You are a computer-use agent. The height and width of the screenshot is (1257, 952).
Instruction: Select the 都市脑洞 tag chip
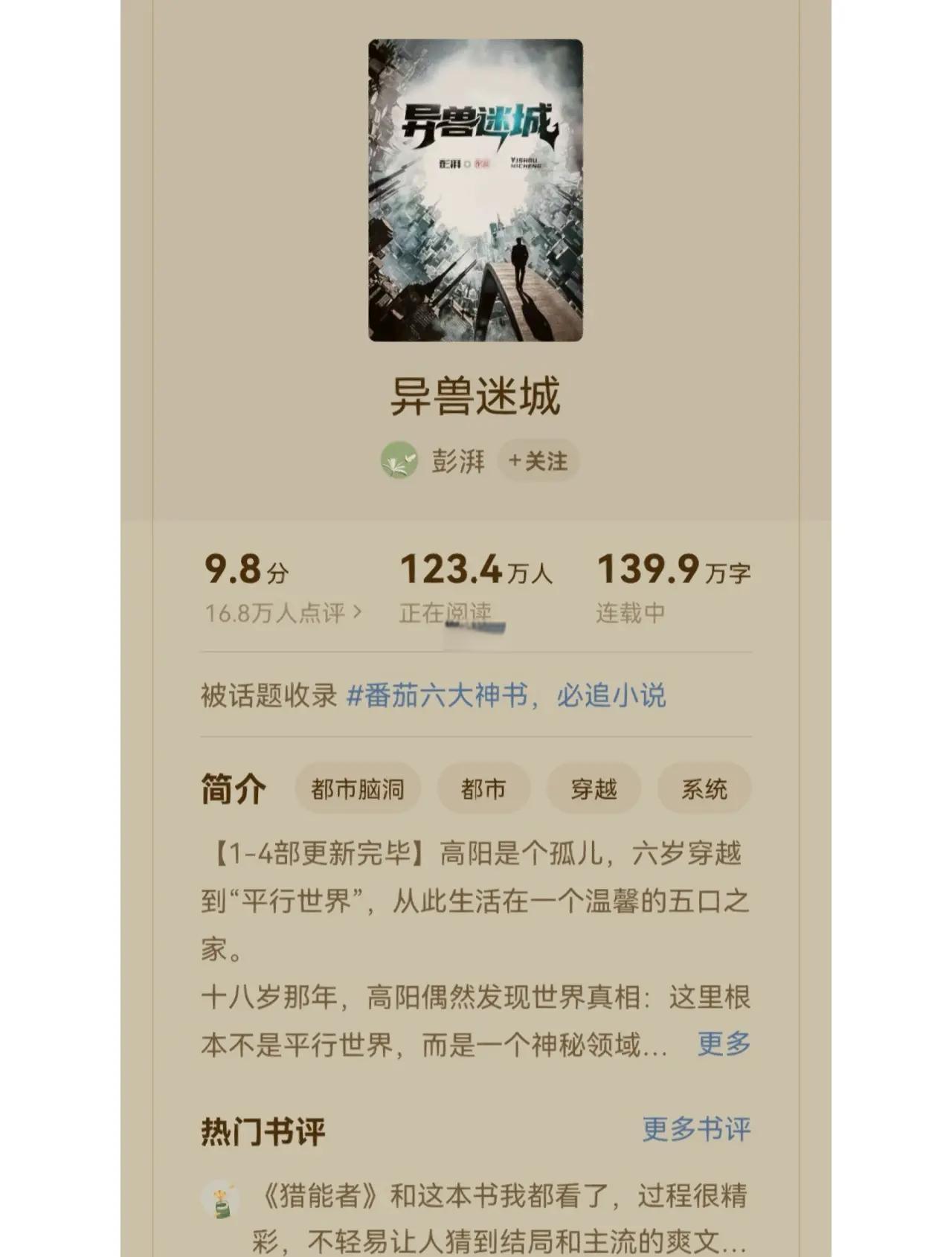(x=358, y=788)
